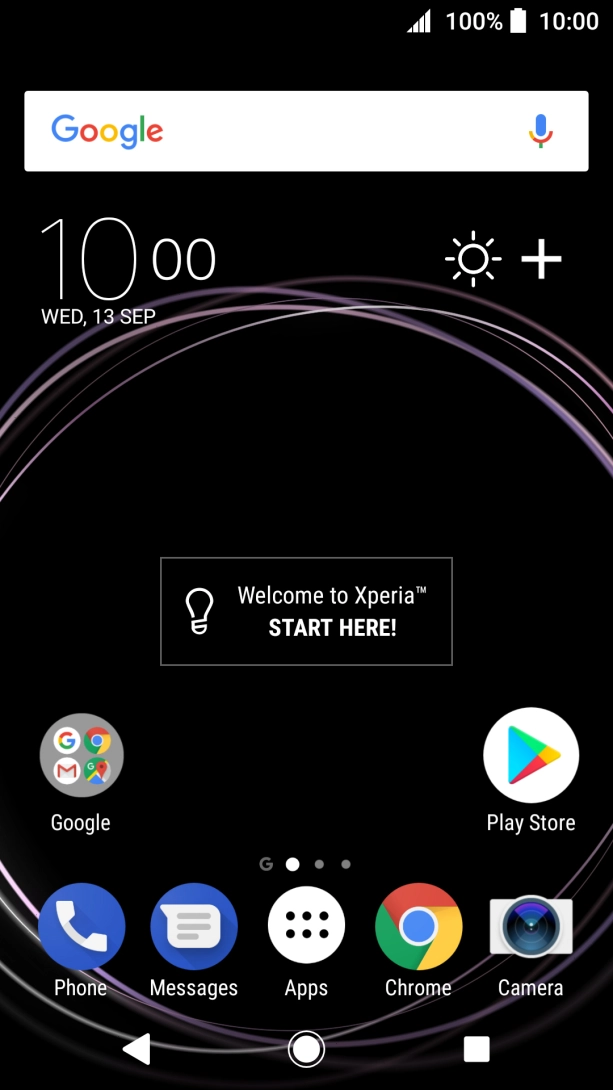Go back with the navigation bar arrow
The height and width of the screenshot is (1090, 613).
[x=137, y=1049]
